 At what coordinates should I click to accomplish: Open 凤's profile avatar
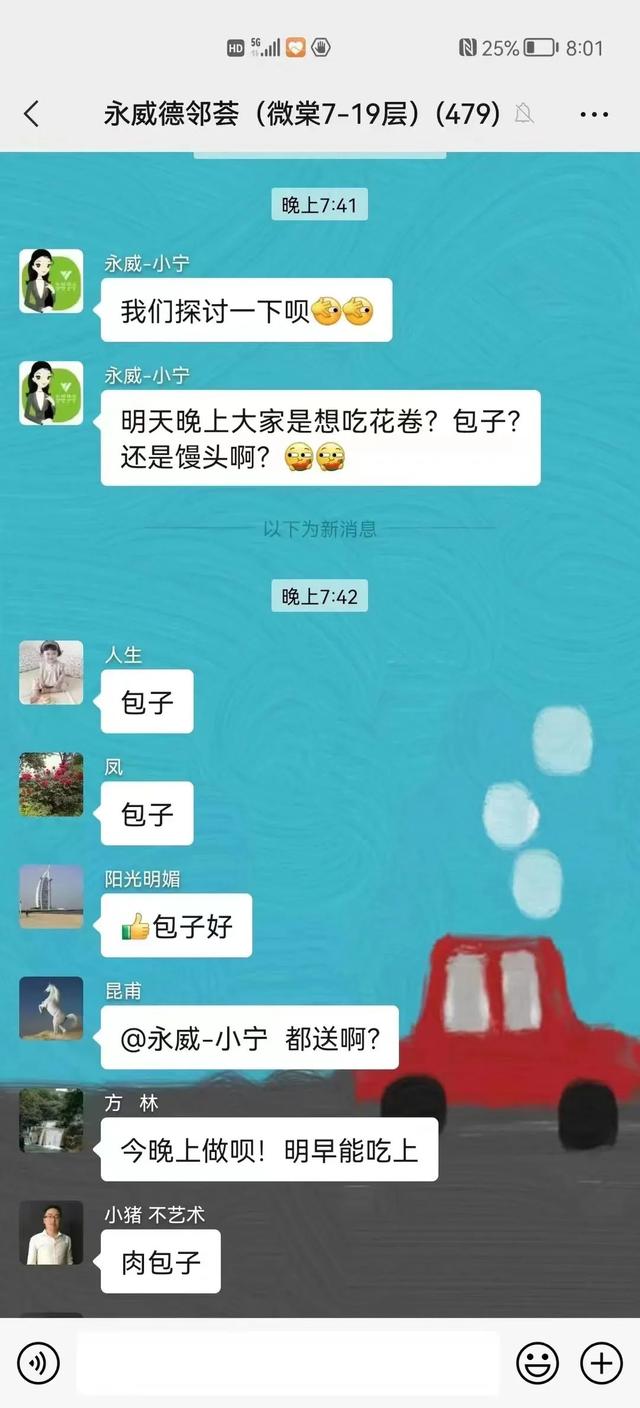coord(51,785)
